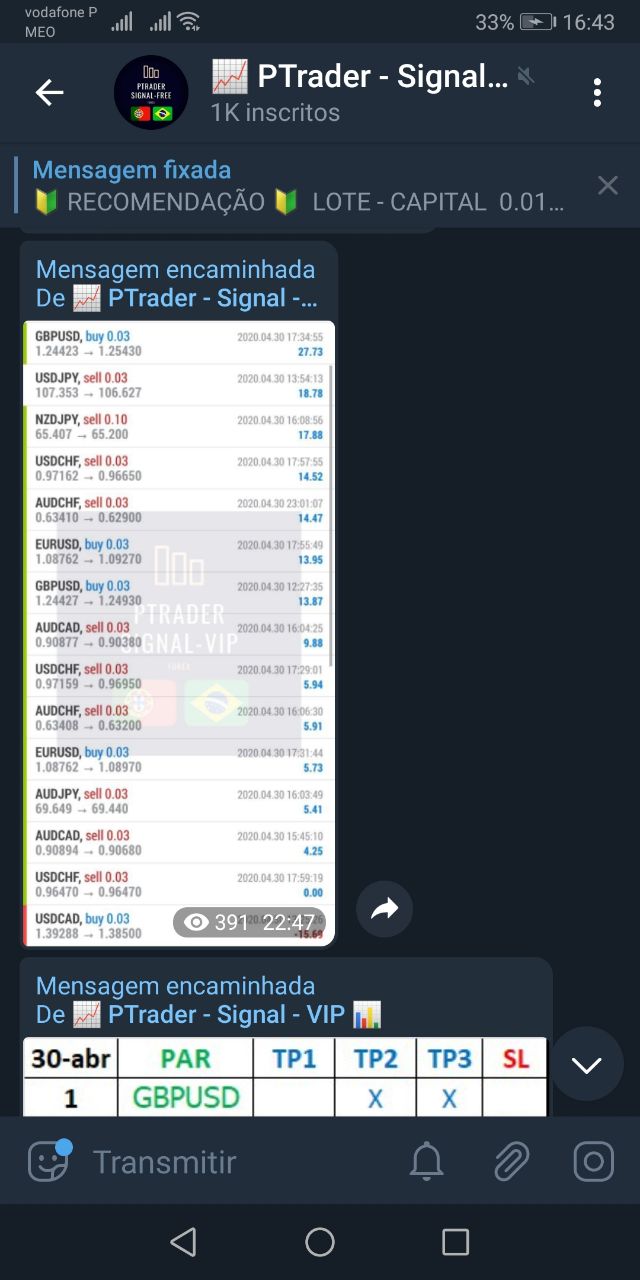Attach a file with the paperclip
Screen dimensions: 640x1280
tap(511, 1161)
